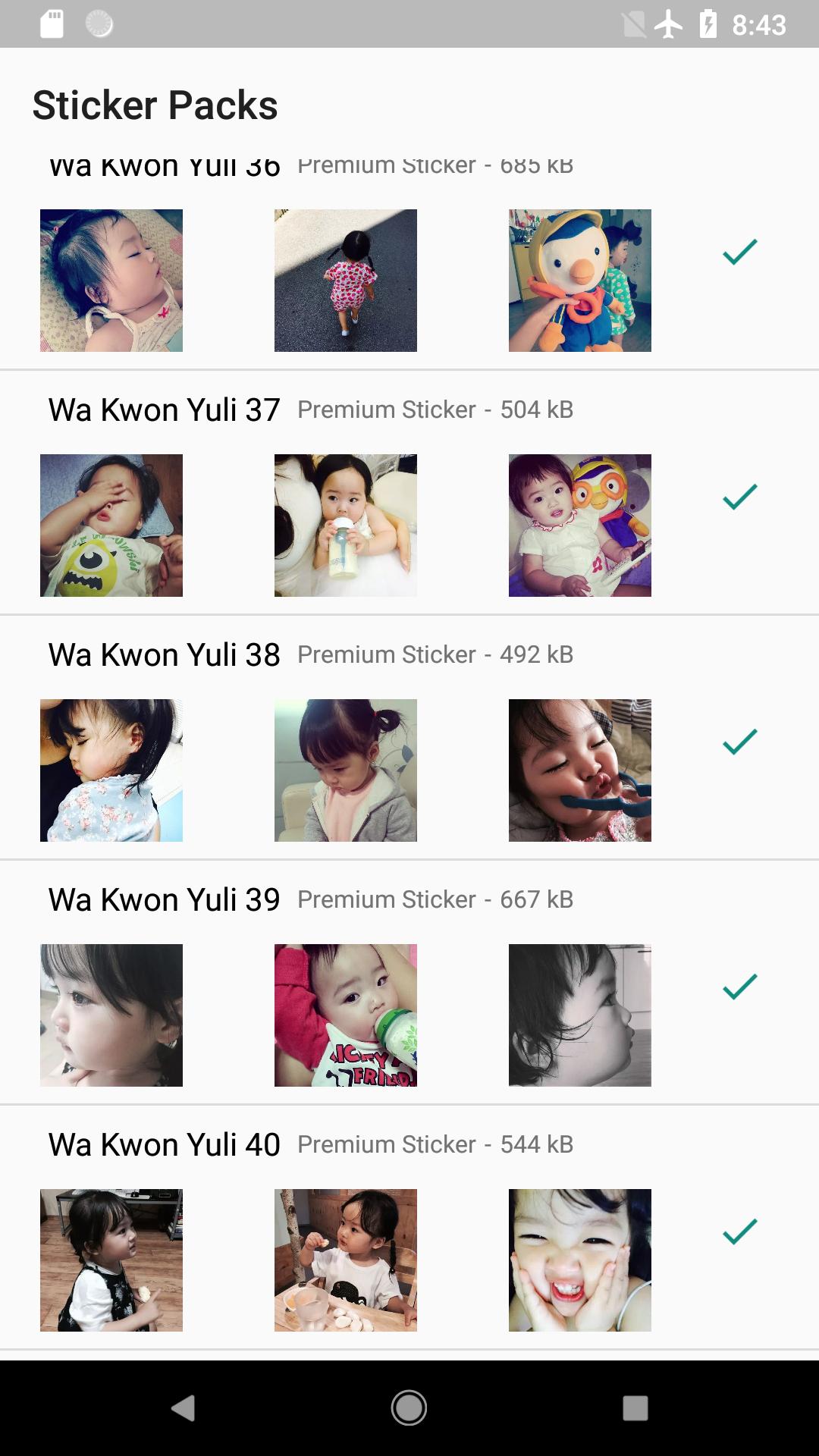This screenshot has width=819, height=1456.
Task: Tap the checkmark beside Wa Kwon Yuli 37
Action: tap(739, 497)
